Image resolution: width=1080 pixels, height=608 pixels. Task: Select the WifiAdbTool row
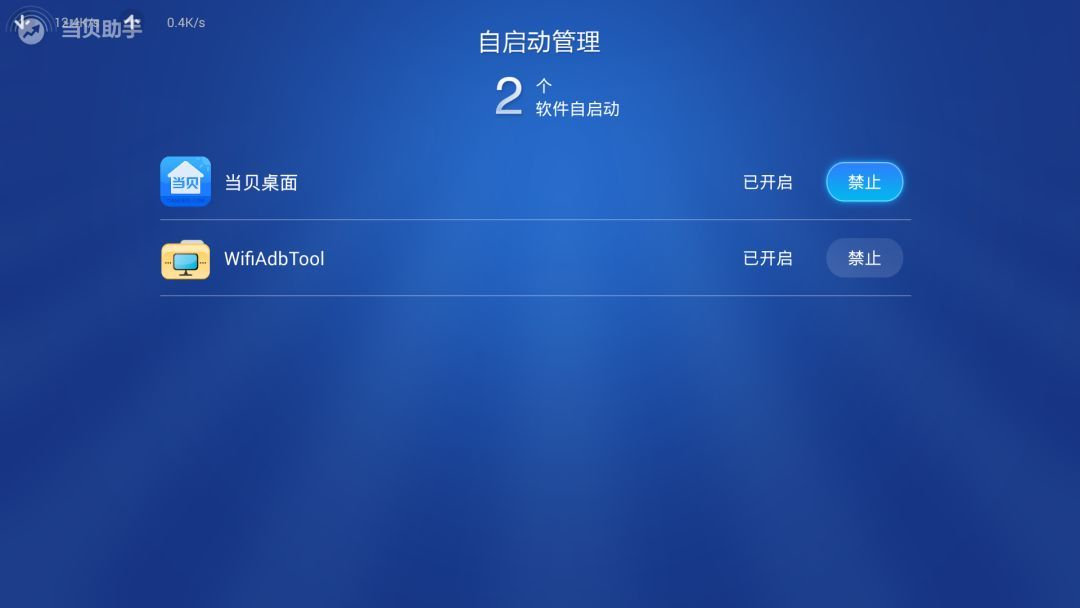coord(450,258)
